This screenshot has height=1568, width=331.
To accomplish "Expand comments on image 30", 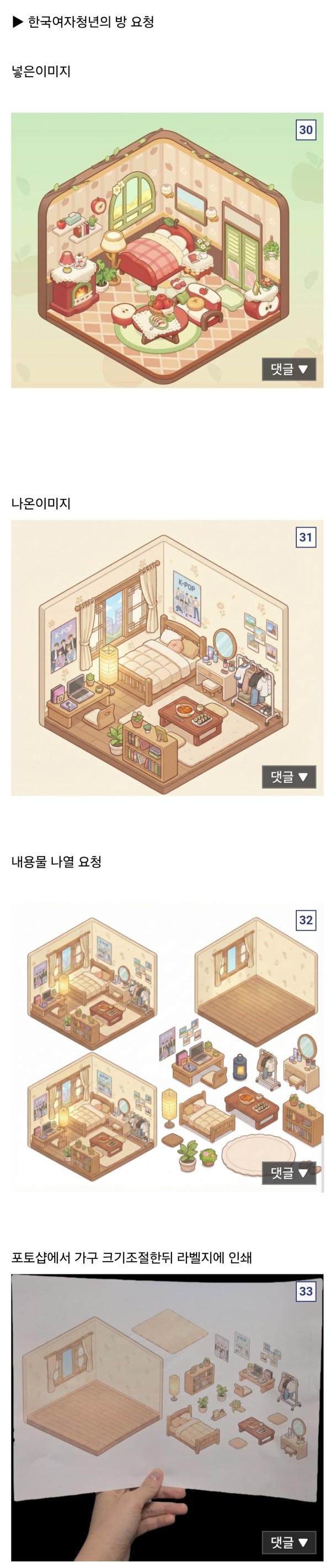I will click(289, 369).
